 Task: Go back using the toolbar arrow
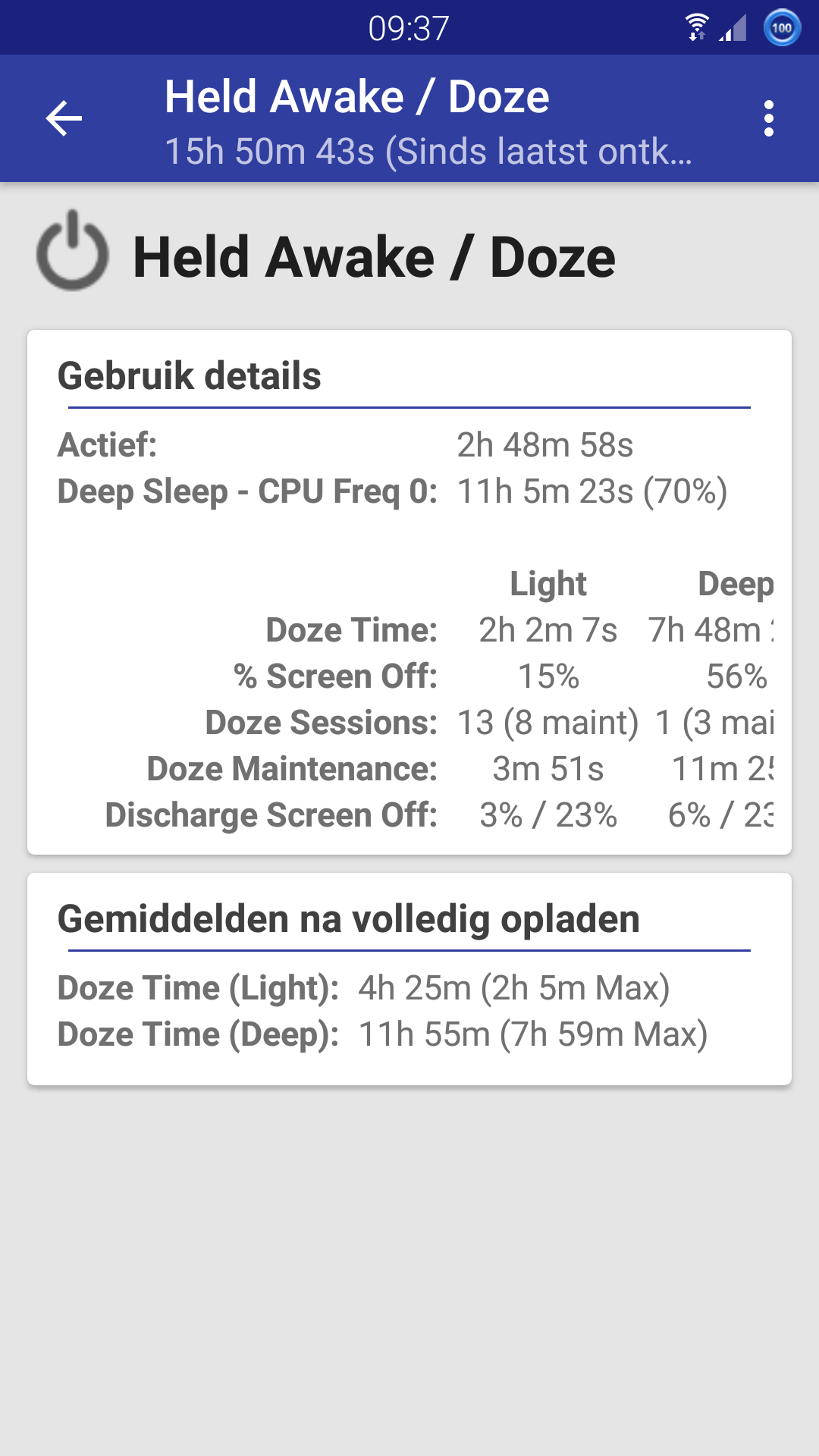(x=64, y=118)
